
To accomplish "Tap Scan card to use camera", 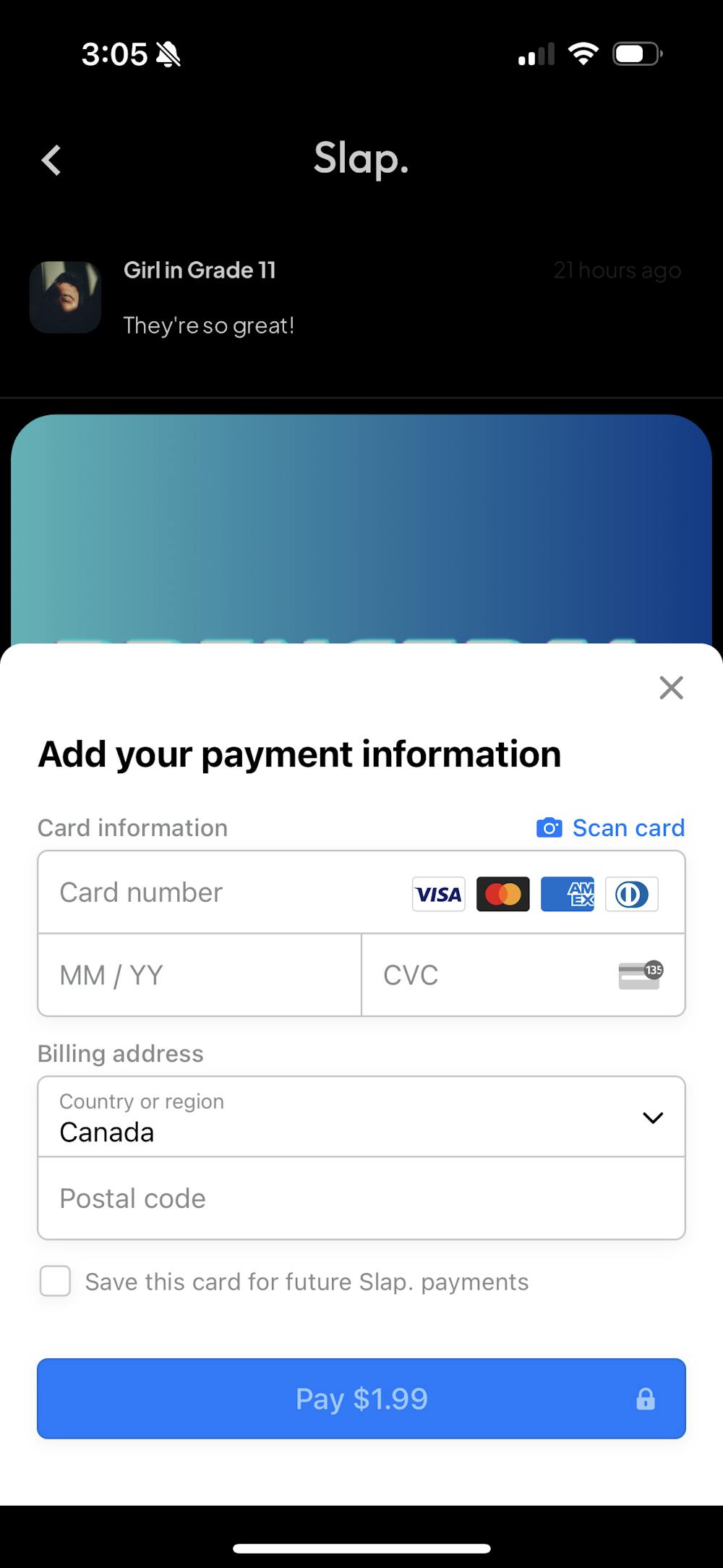I will 611,828.
